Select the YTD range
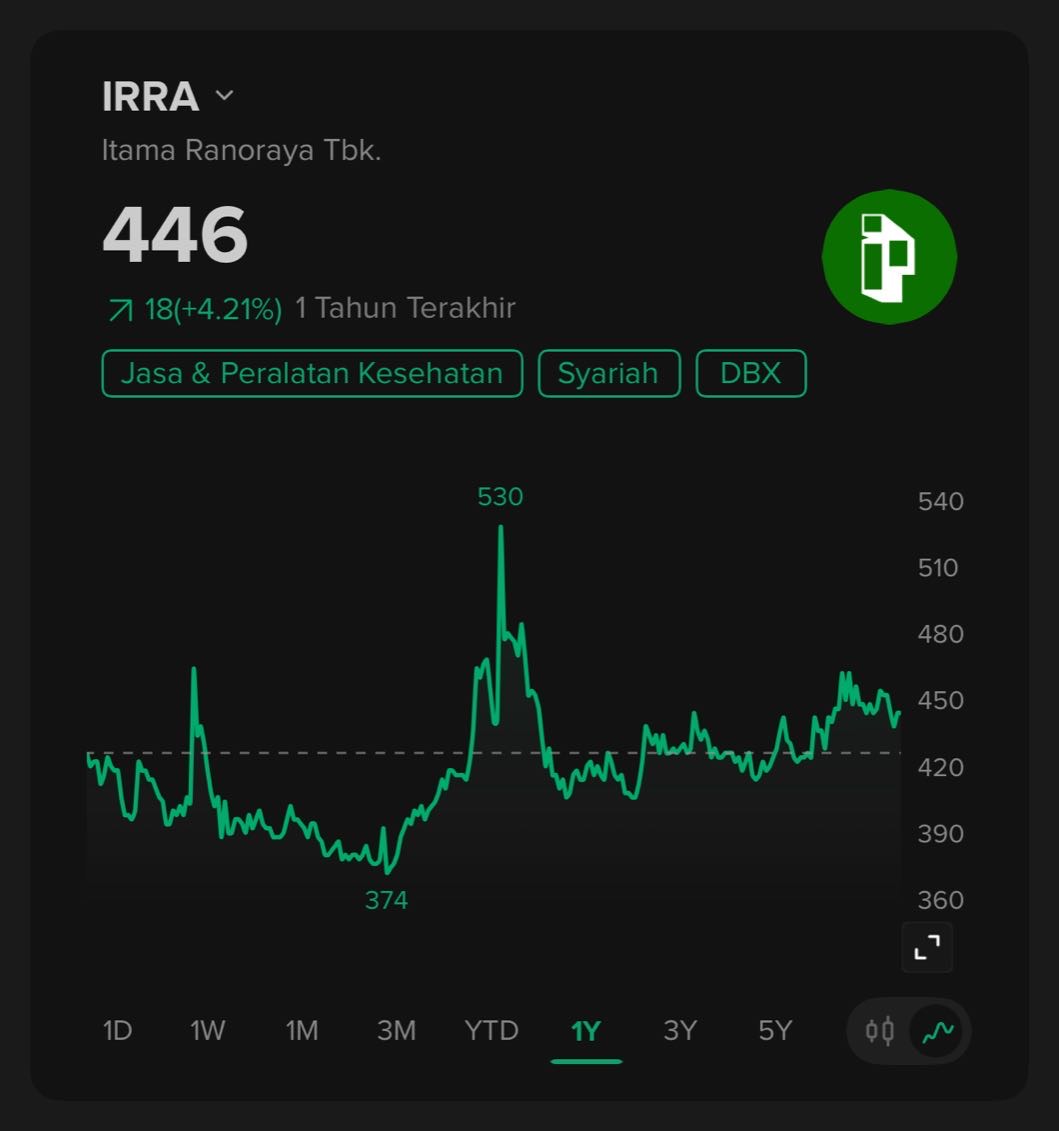The image size is (1059, 1131). [x=491, y=1030]
